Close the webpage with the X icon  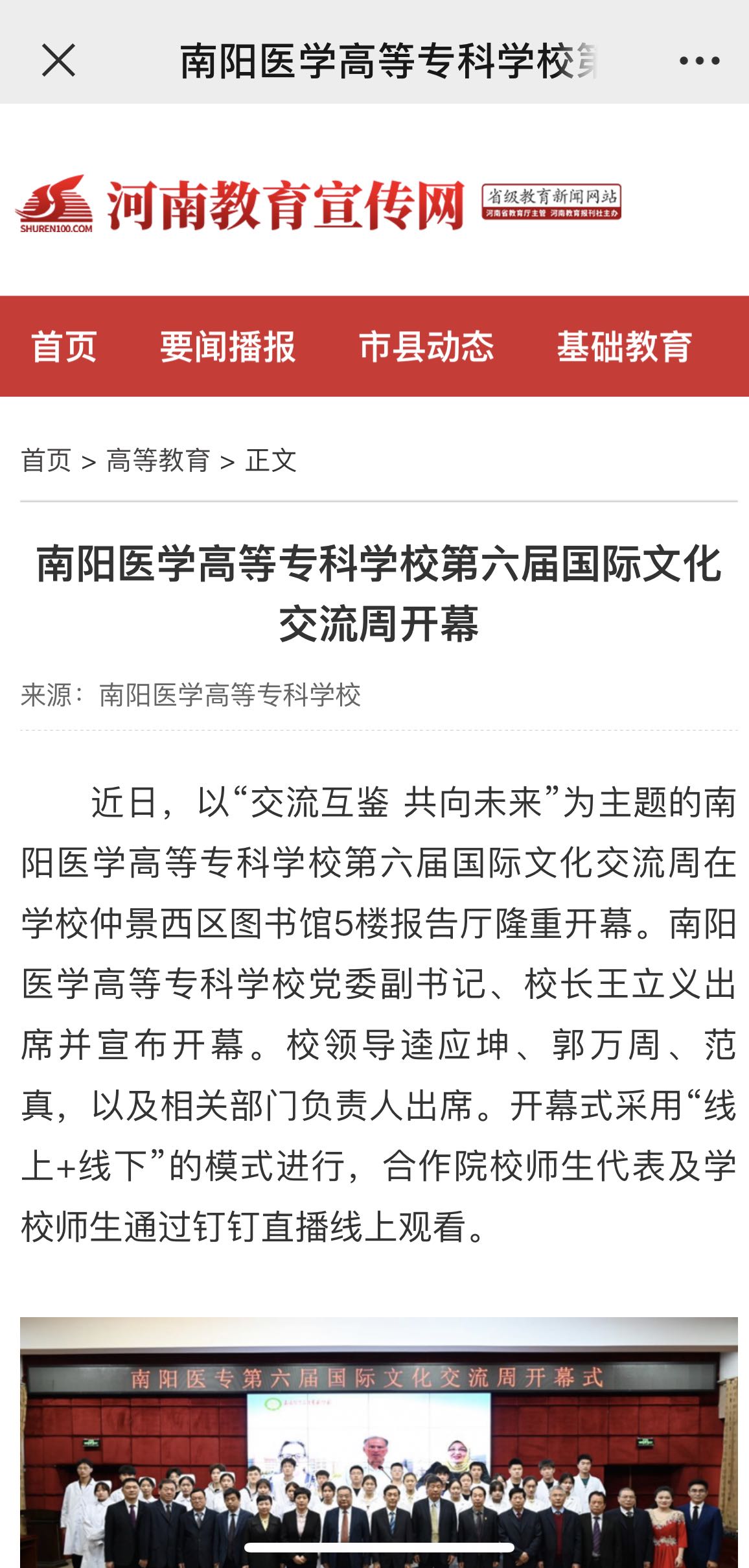point(58,60)
